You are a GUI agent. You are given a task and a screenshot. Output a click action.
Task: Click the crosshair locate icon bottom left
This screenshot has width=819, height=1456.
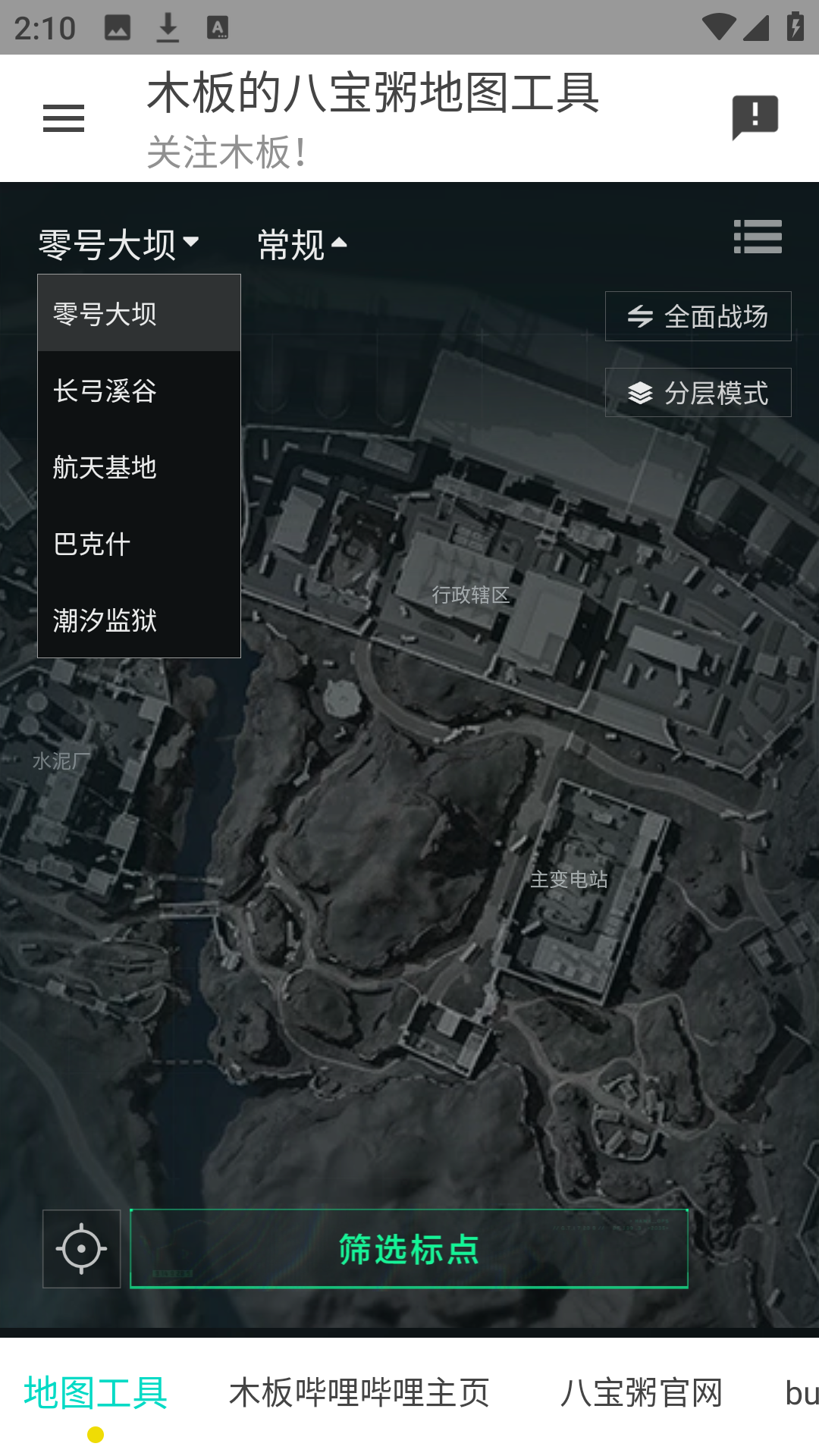coord(81,1247)
